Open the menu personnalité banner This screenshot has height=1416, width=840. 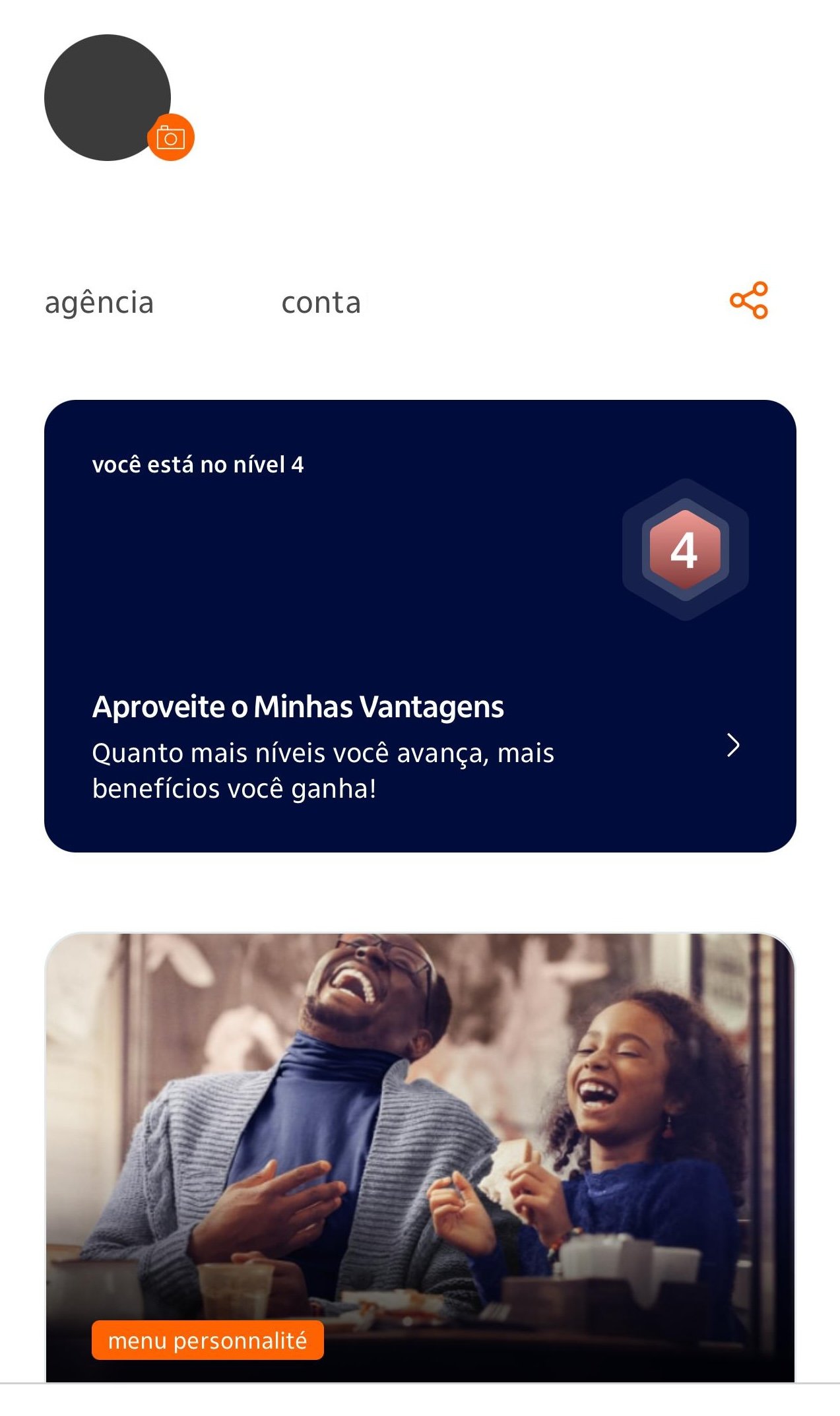420,1155
